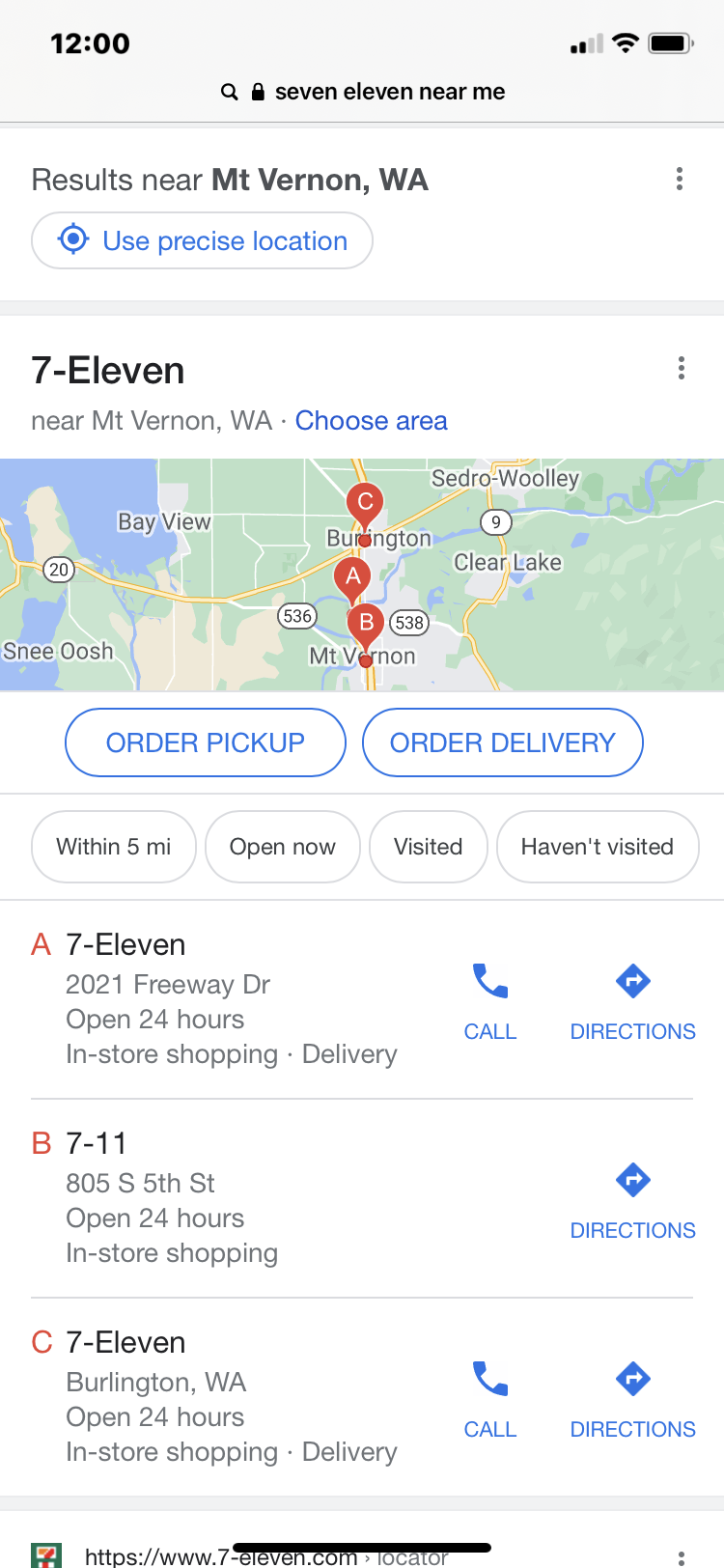This screenshot has height=1568, width=724.
Task: Apply the Within 5 mi filter
Action: [x=114, y=847]
